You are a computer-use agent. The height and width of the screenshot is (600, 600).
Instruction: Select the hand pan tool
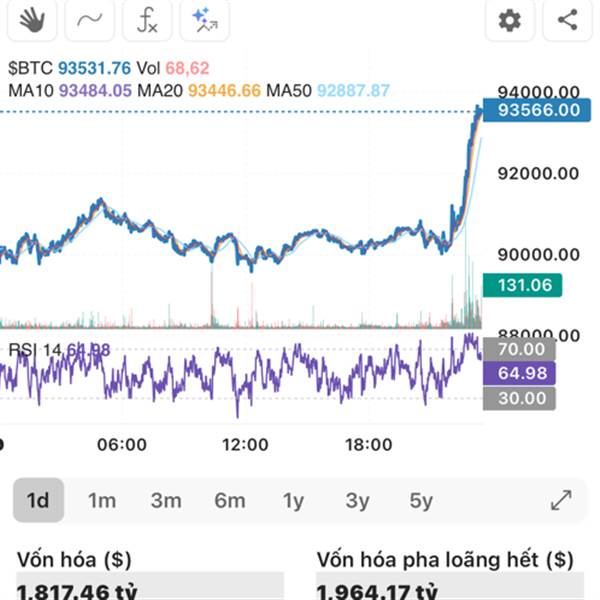tap(32, 20)
